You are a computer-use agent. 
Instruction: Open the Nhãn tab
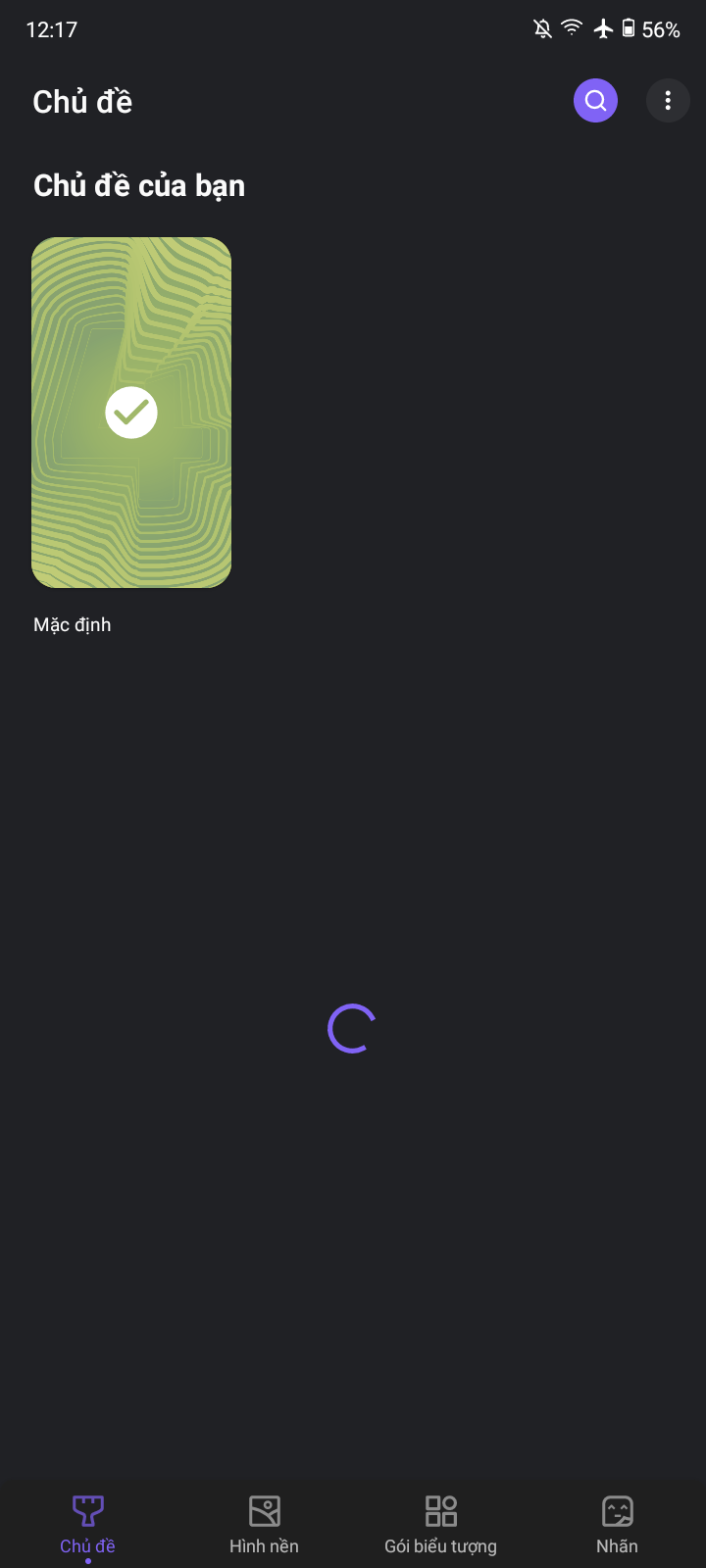click(617, 1523)
